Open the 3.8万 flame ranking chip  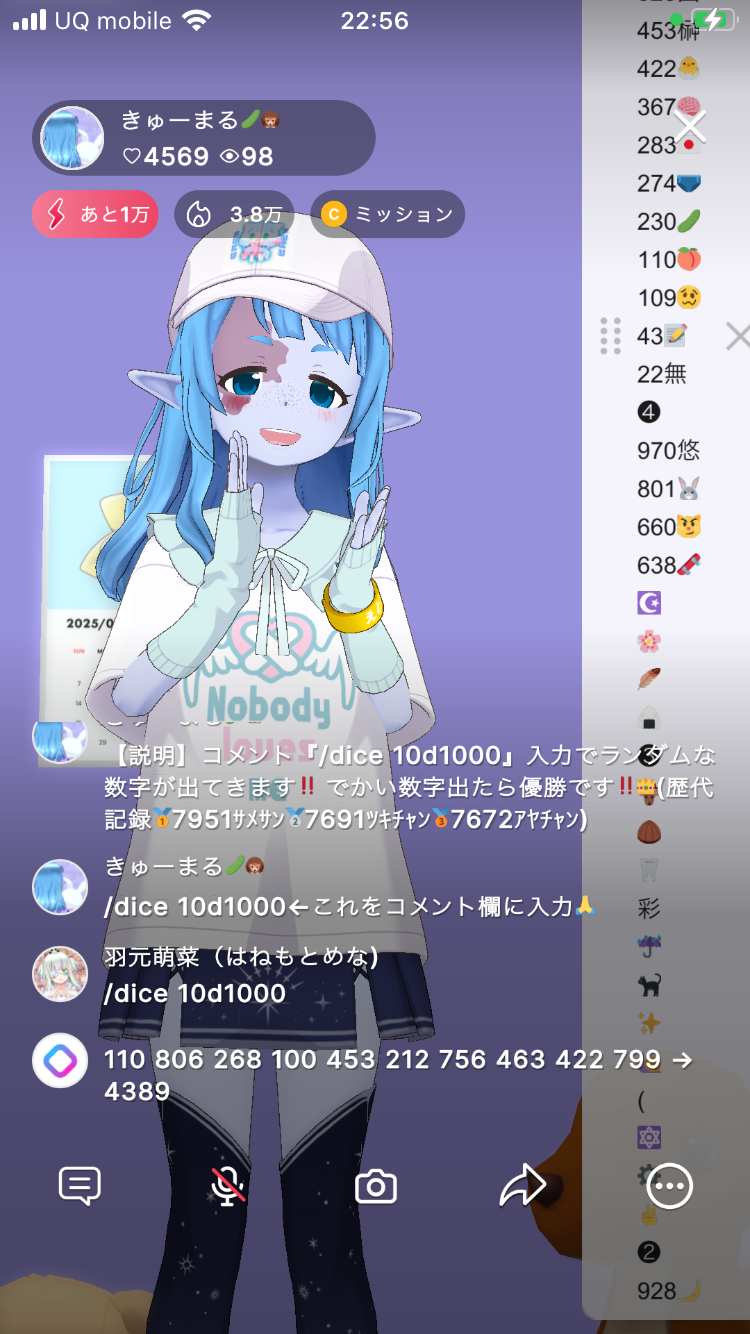pos(234,214)
